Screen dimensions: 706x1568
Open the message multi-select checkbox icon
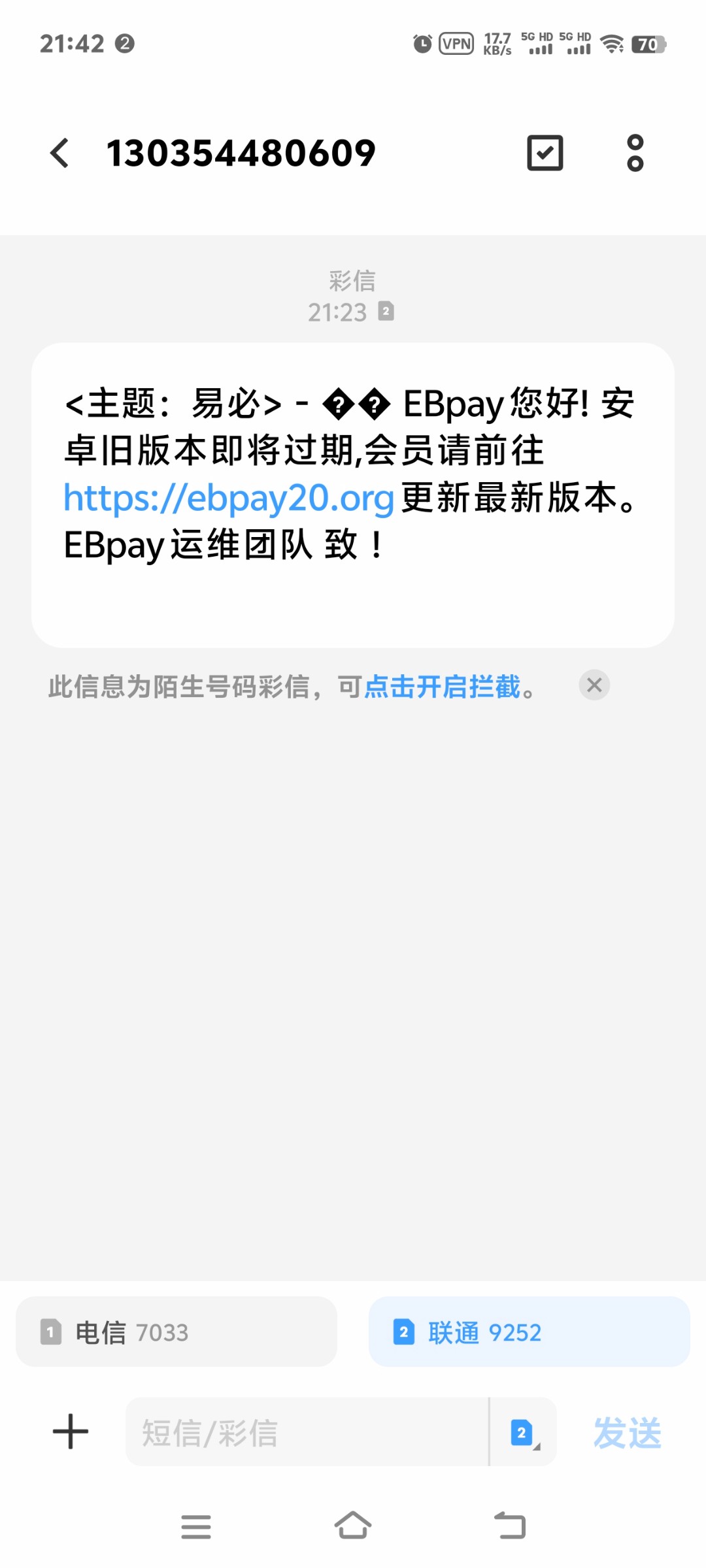[545, 153]
